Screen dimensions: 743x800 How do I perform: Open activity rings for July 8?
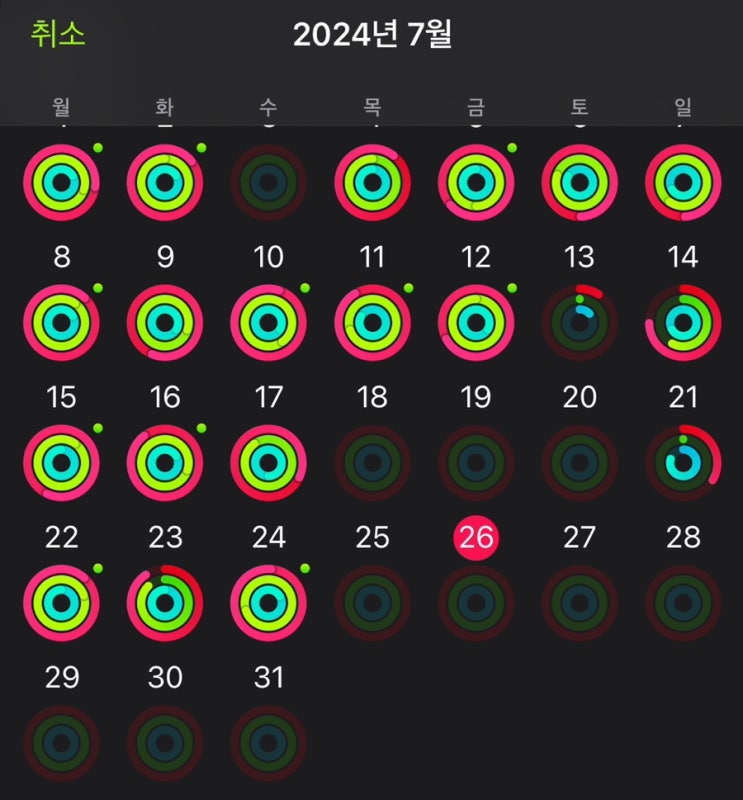(x=62, y=324)
